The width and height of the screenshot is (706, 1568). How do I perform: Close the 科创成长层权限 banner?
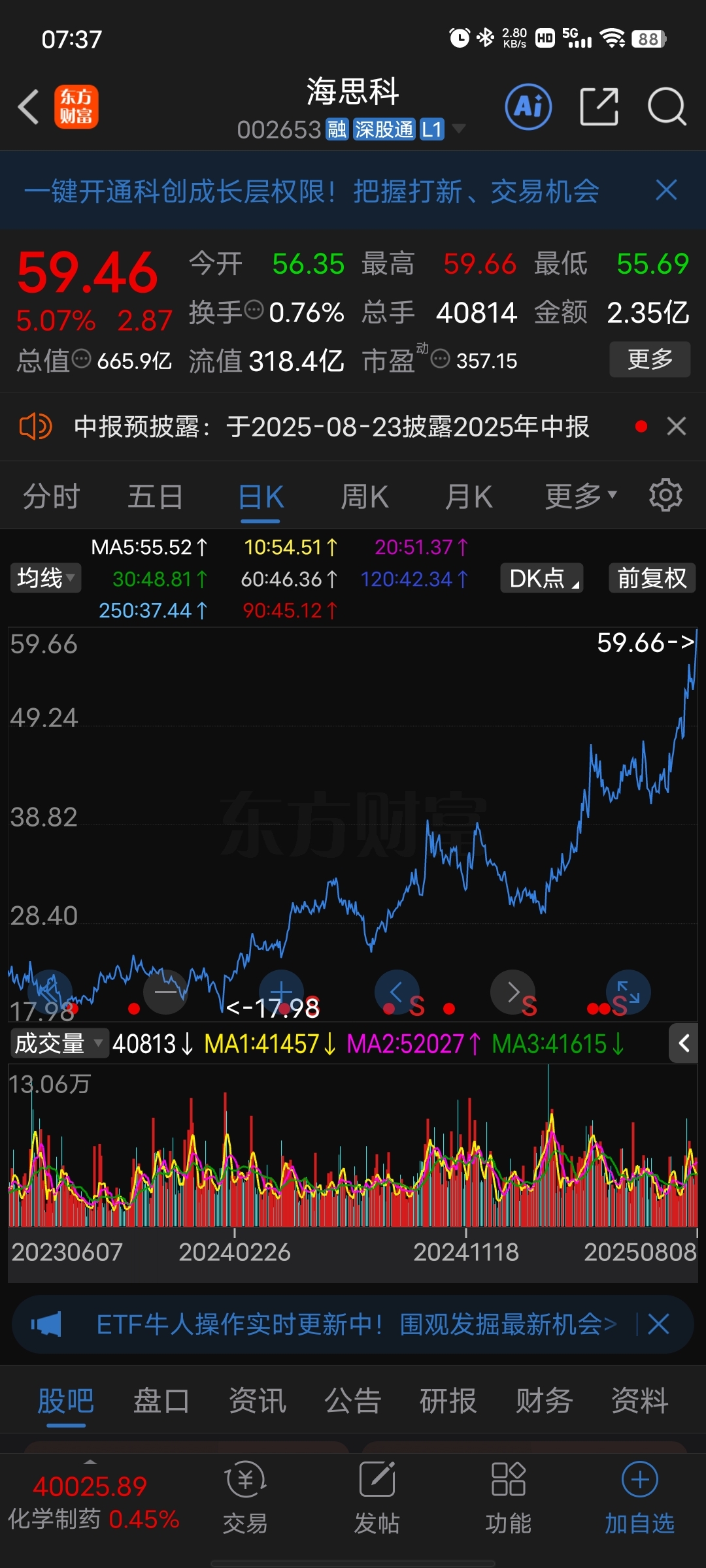click(x=666, y=191)
